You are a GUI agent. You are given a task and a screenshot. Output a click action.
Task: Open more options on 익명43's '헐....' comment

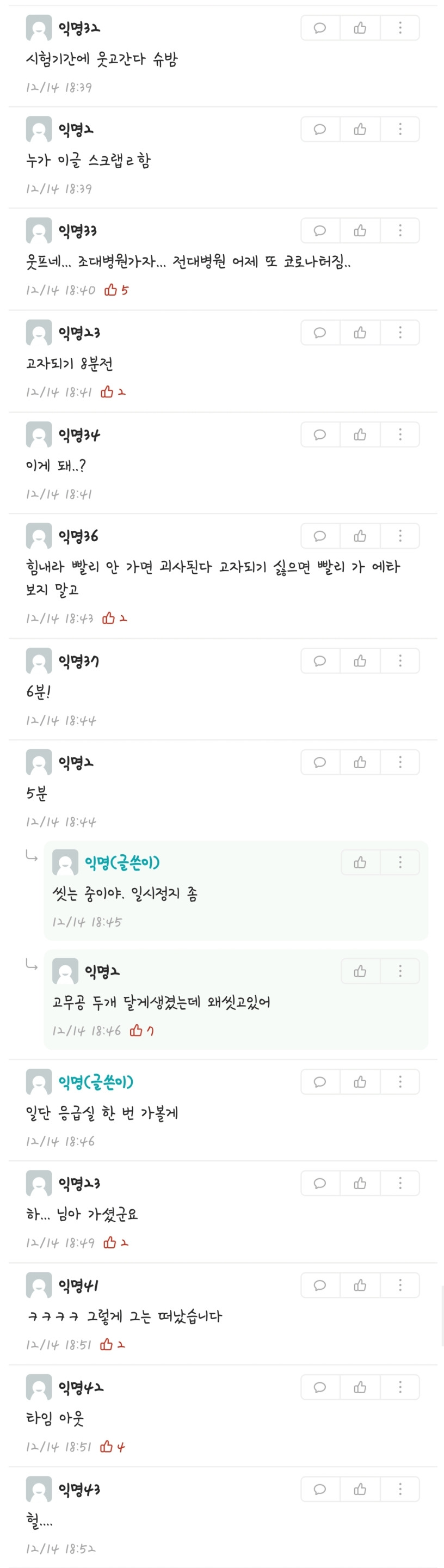[400, 1489]
